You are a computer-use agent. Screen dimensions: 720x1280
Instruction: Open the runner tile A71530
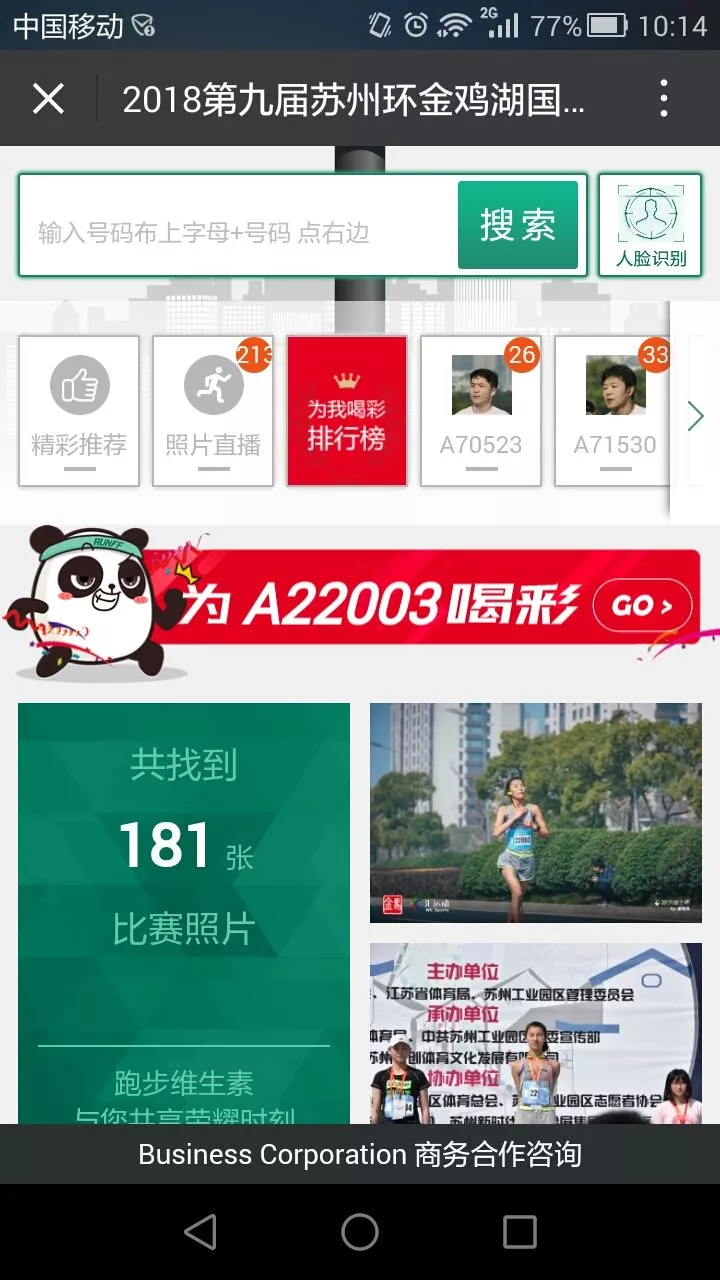614,411
